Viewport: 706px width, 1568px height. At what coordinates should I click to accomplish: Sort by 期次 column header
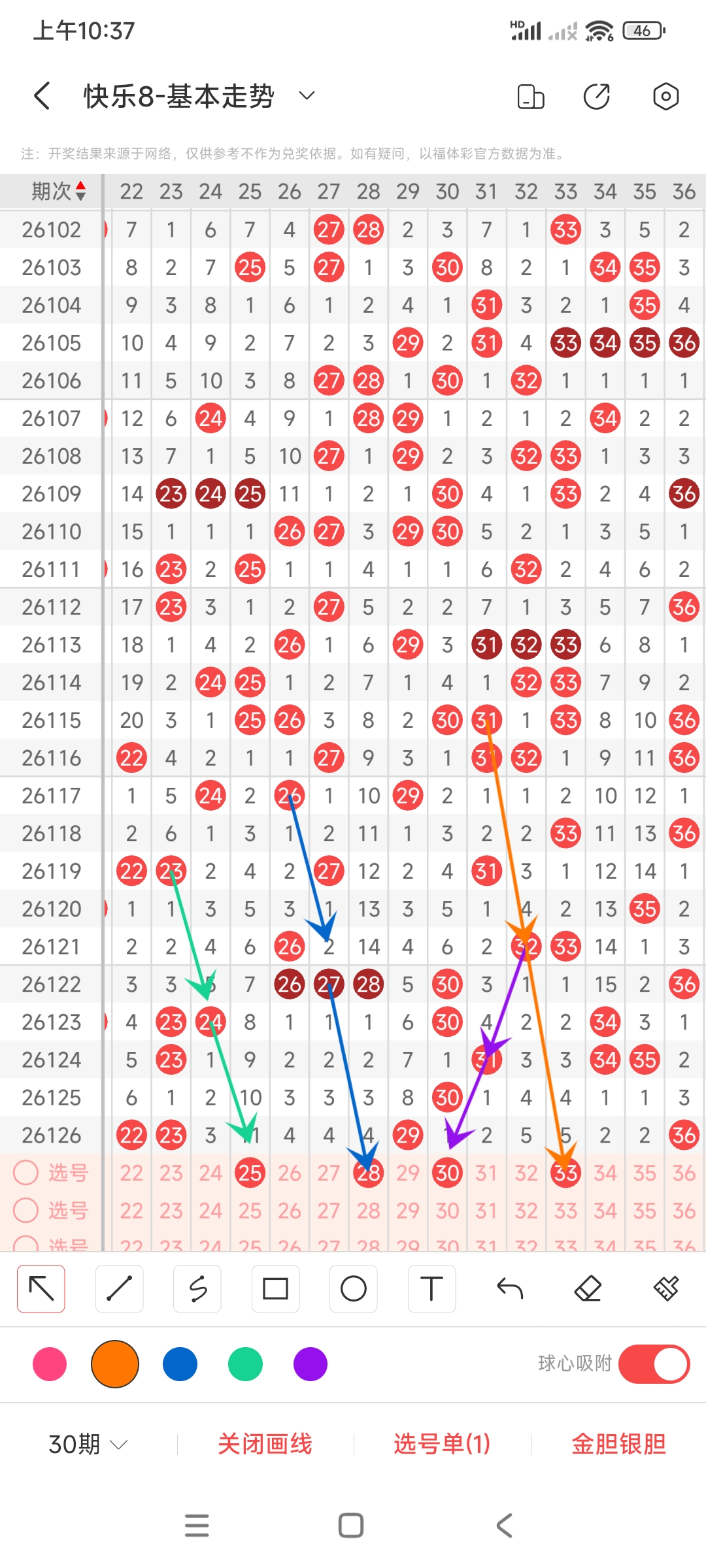[x=59, y=191]
